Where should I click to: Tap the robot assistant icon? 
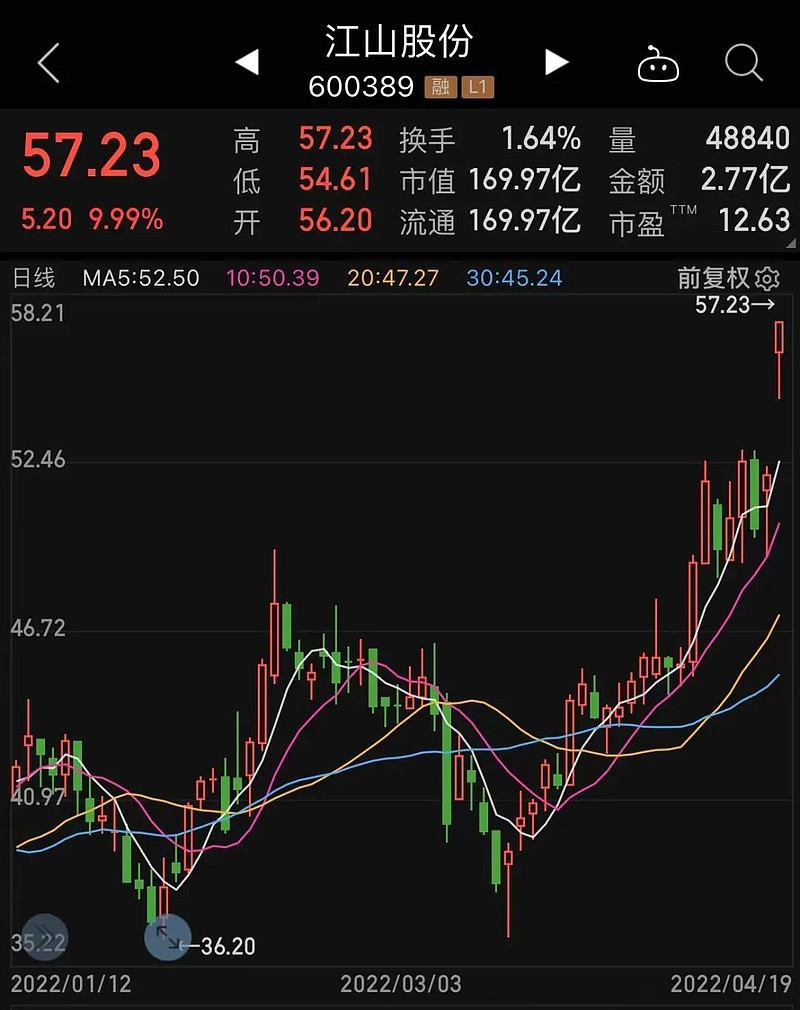point(658,62)
